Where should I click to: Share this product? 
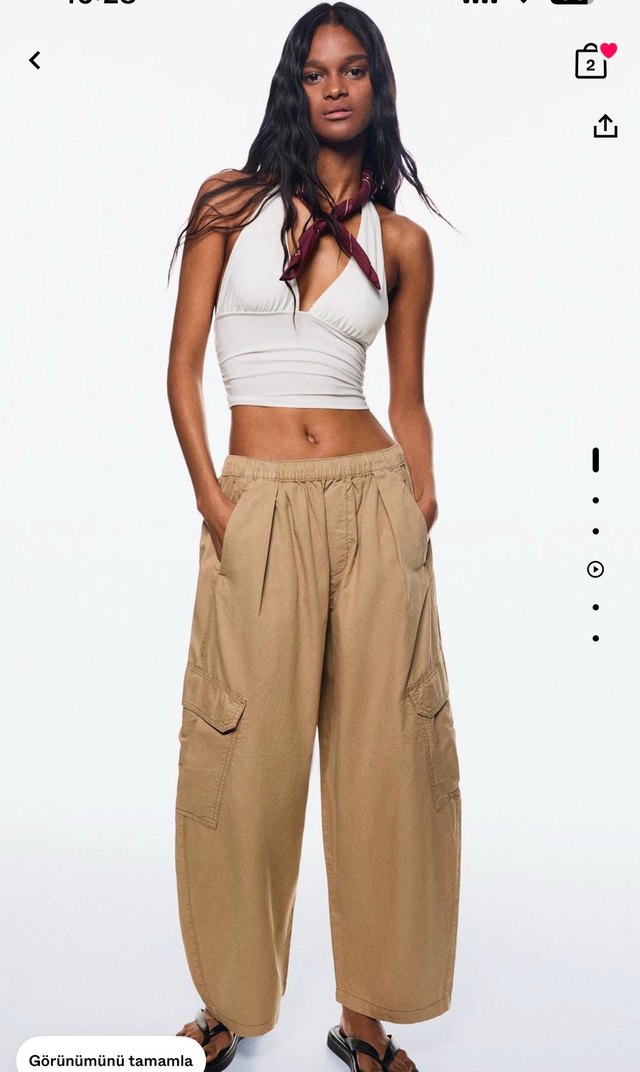tap(605, 126)
